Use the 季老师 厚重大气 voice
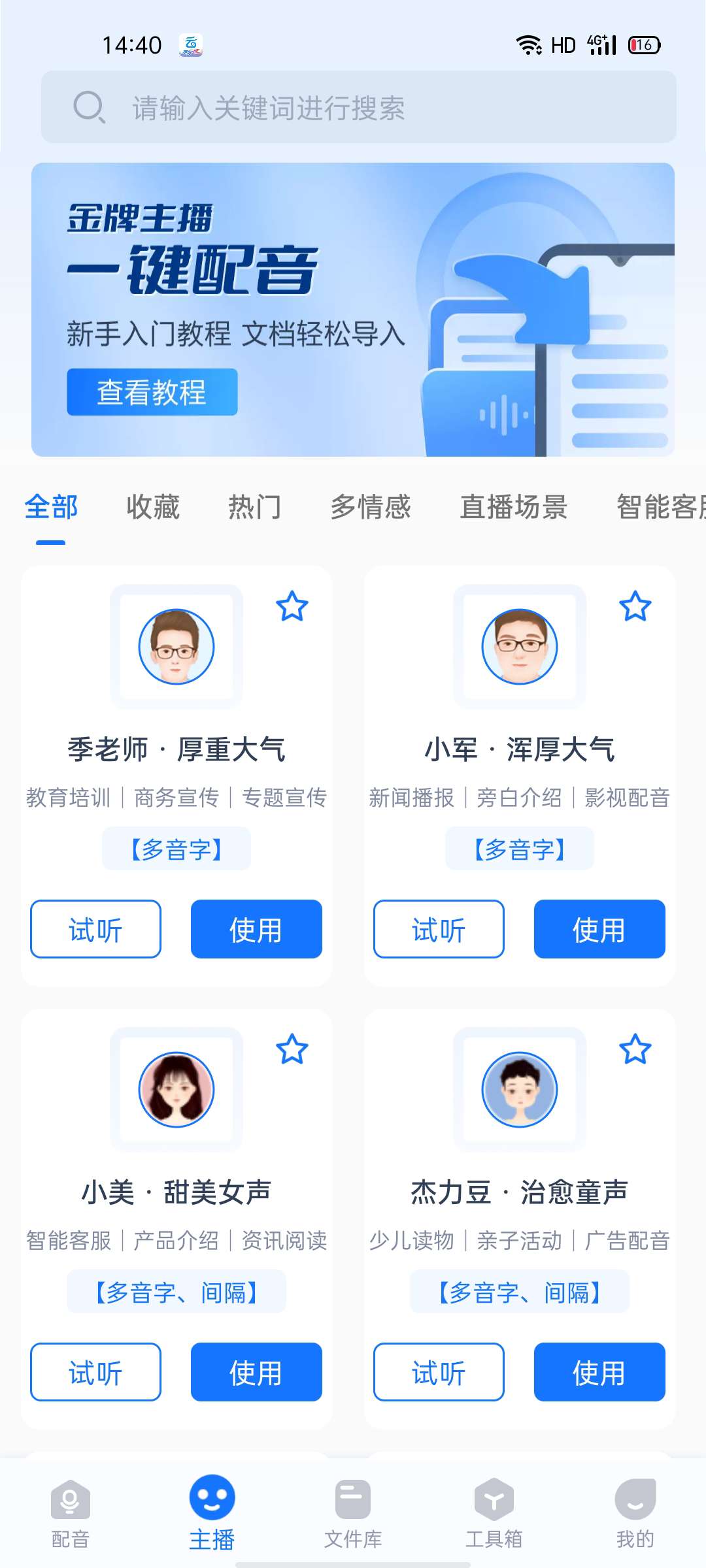The width and height of the screenshot is (706, 1568). [256, 929]
